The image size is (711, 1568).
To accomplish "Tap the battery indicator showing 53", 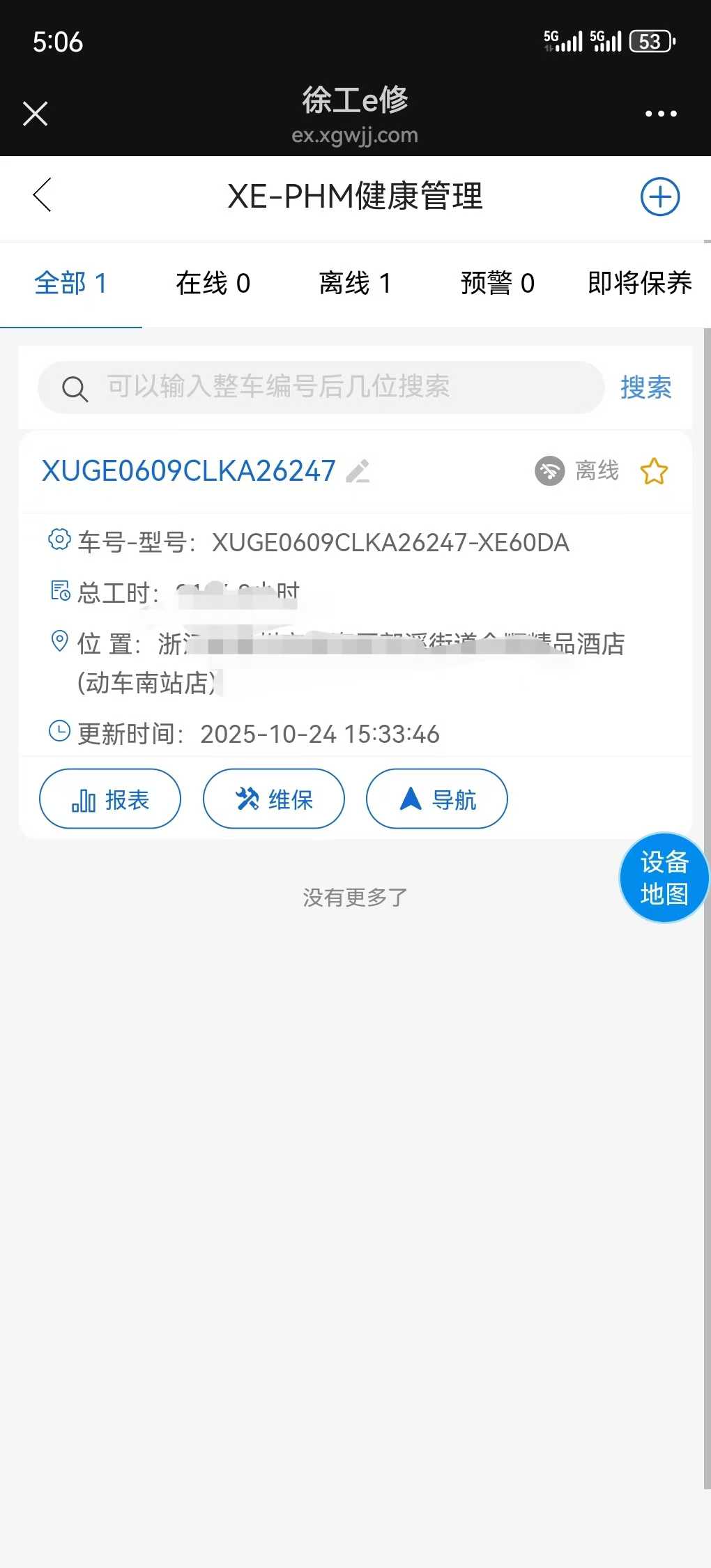I will click(x=652, y=42).
